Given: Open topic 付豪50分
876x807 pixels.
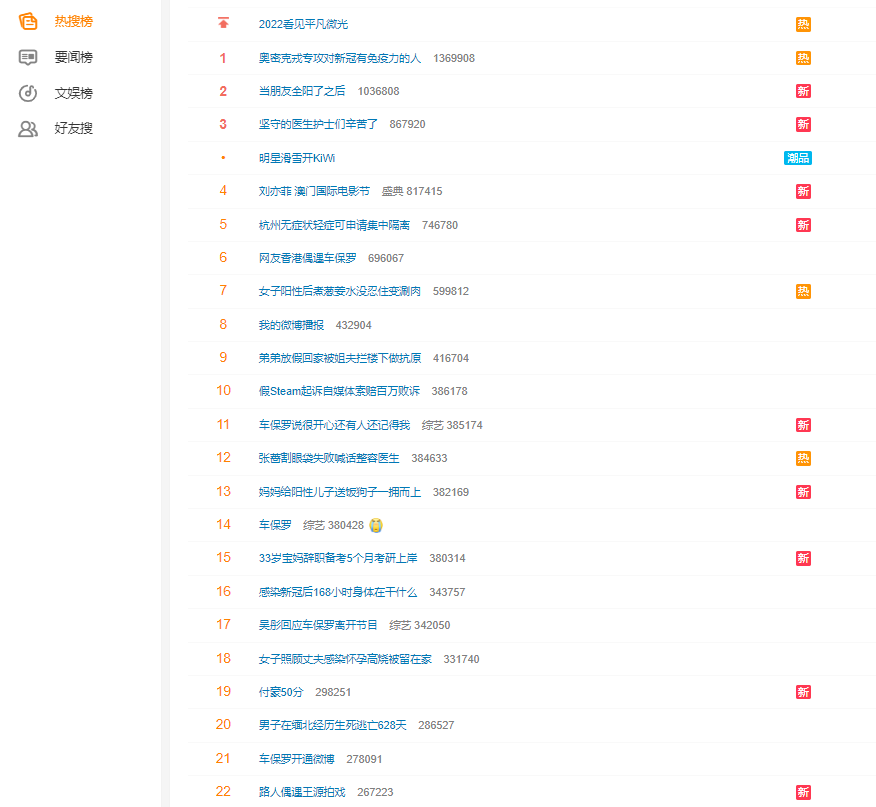Looking at the screenshot, I should (280, 692).
